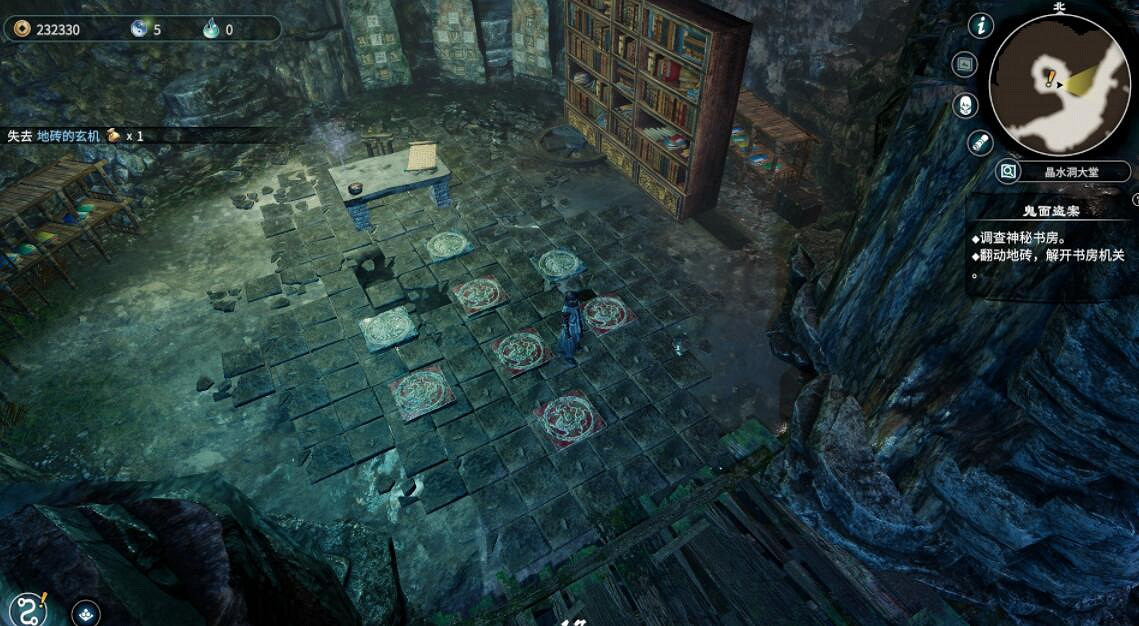This screenshot has height=626, width=1139.
Task: Tap the small formation icon at bottom
Action: (x=86, y=612)
